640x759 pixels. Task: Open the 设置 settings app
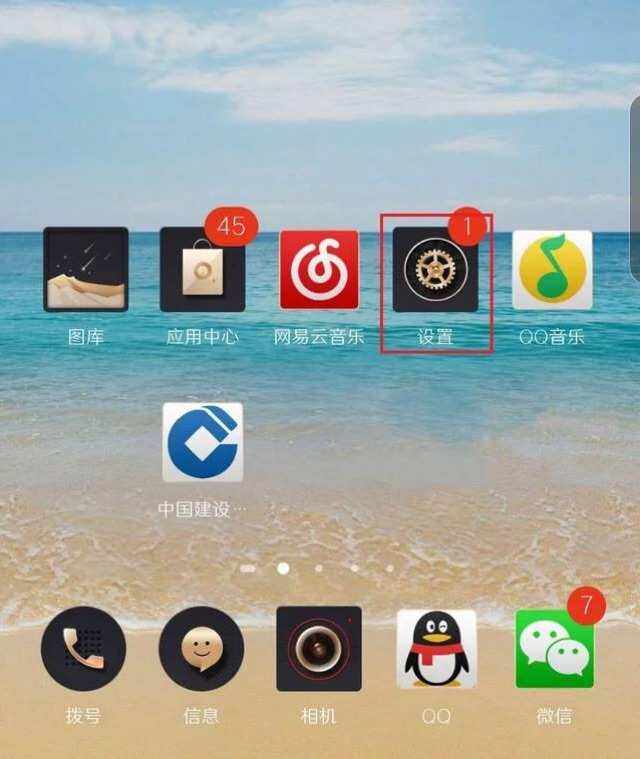click(x=435, y=270)
